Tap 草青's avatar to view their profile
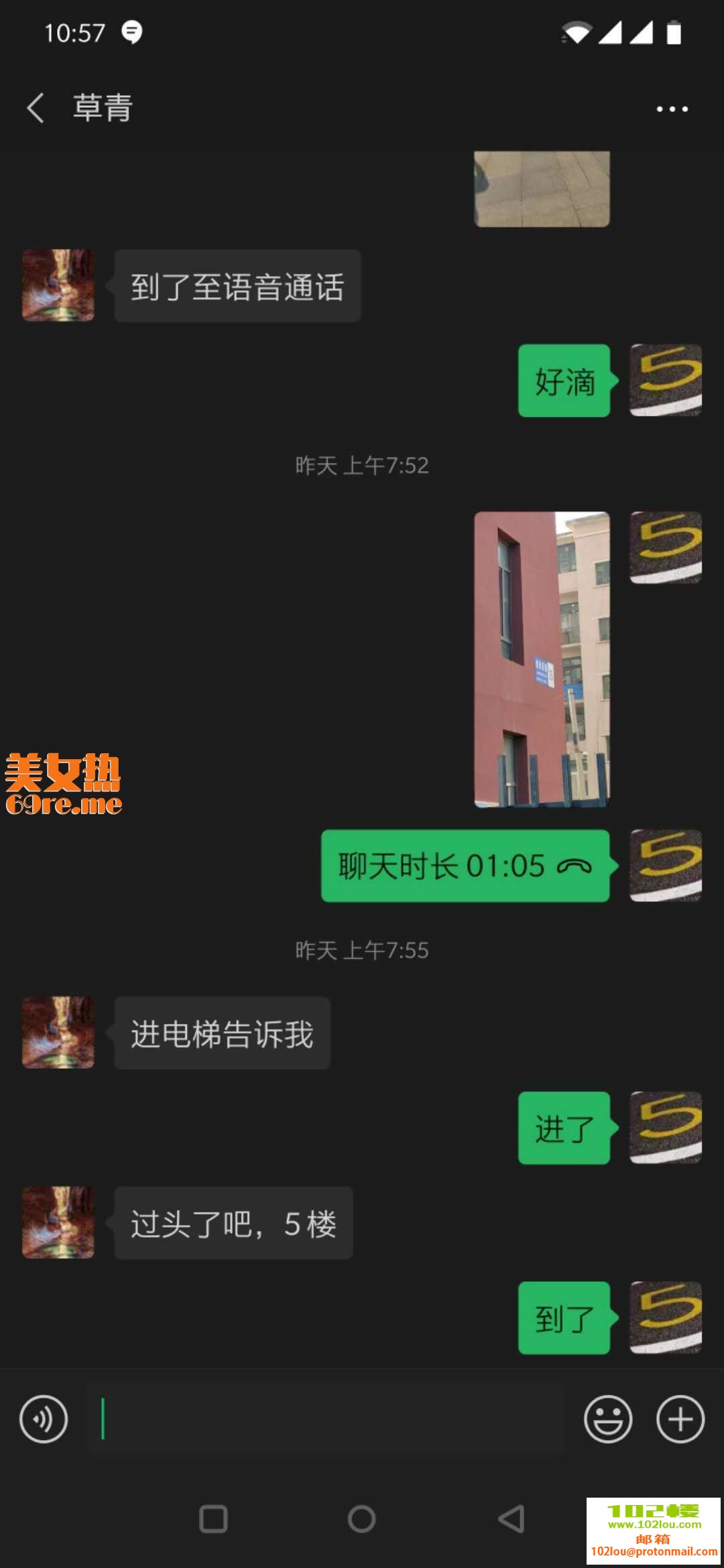The width and height of the screenshot is (724, 1568). click(58, 285)
